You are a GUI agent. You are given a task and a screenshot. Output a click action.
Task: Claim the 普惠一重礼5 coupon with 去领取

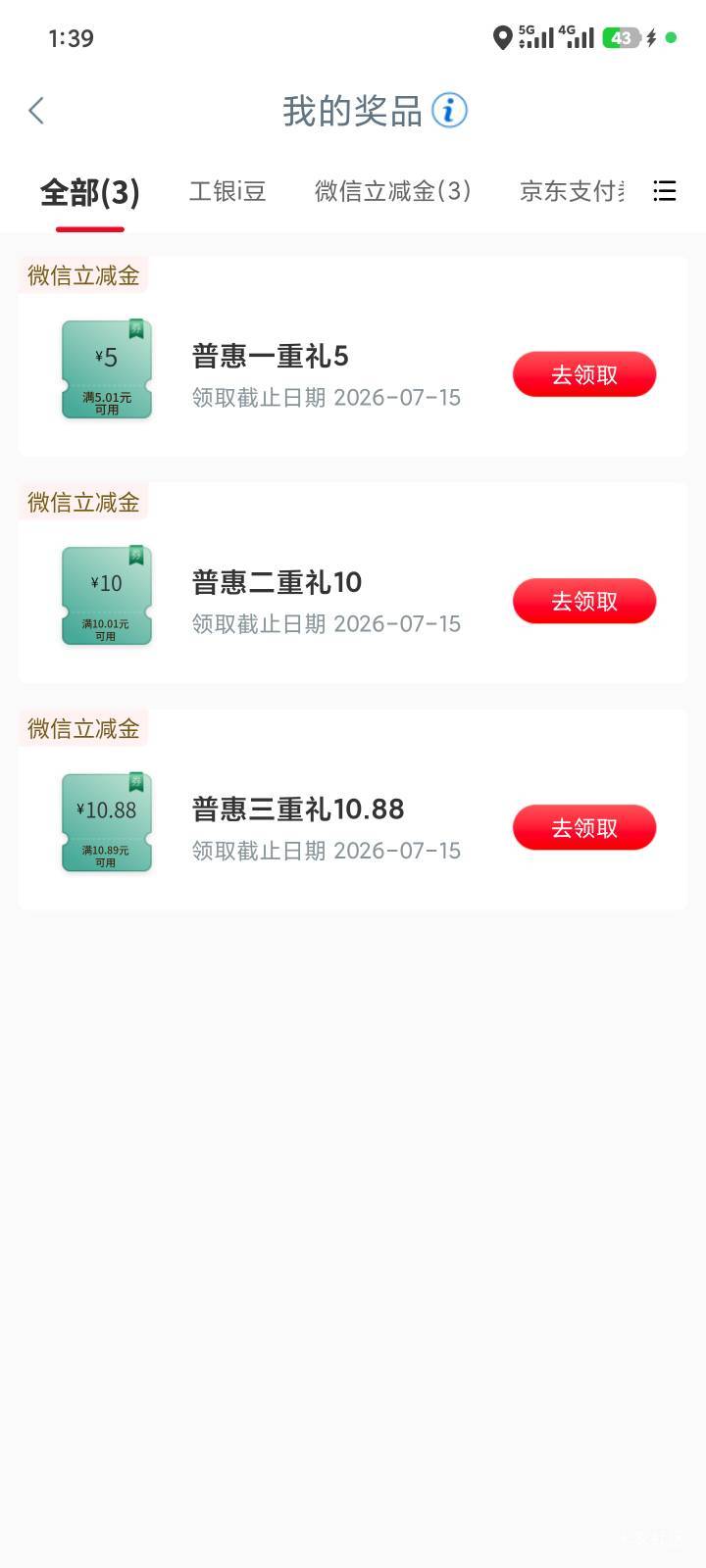(x=584, y=374)
